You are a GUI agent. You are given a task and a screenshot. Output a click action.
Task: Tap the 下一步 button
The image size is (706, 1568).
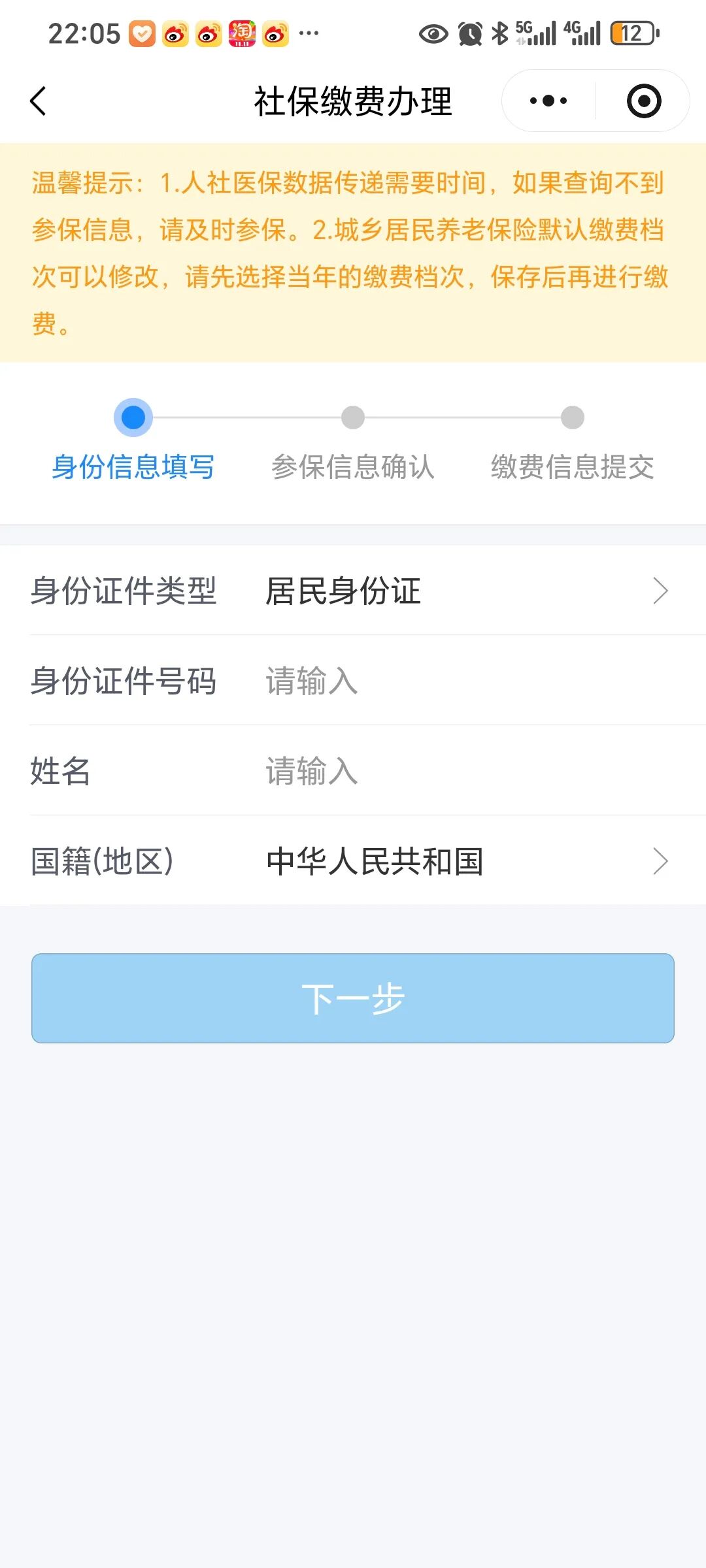pyautogui.click(x=353, y=998)
